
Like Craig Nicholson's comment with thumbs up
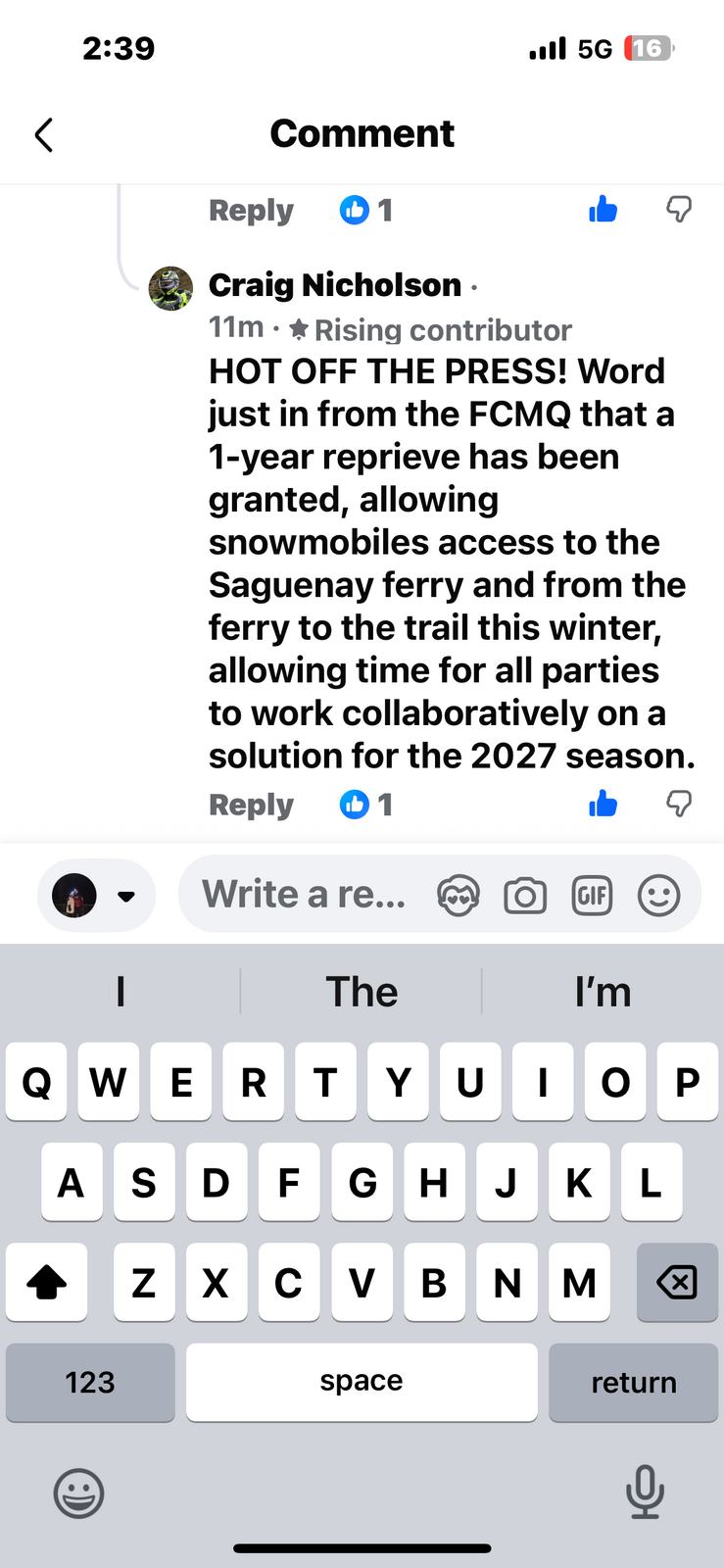tap(603, 805)
